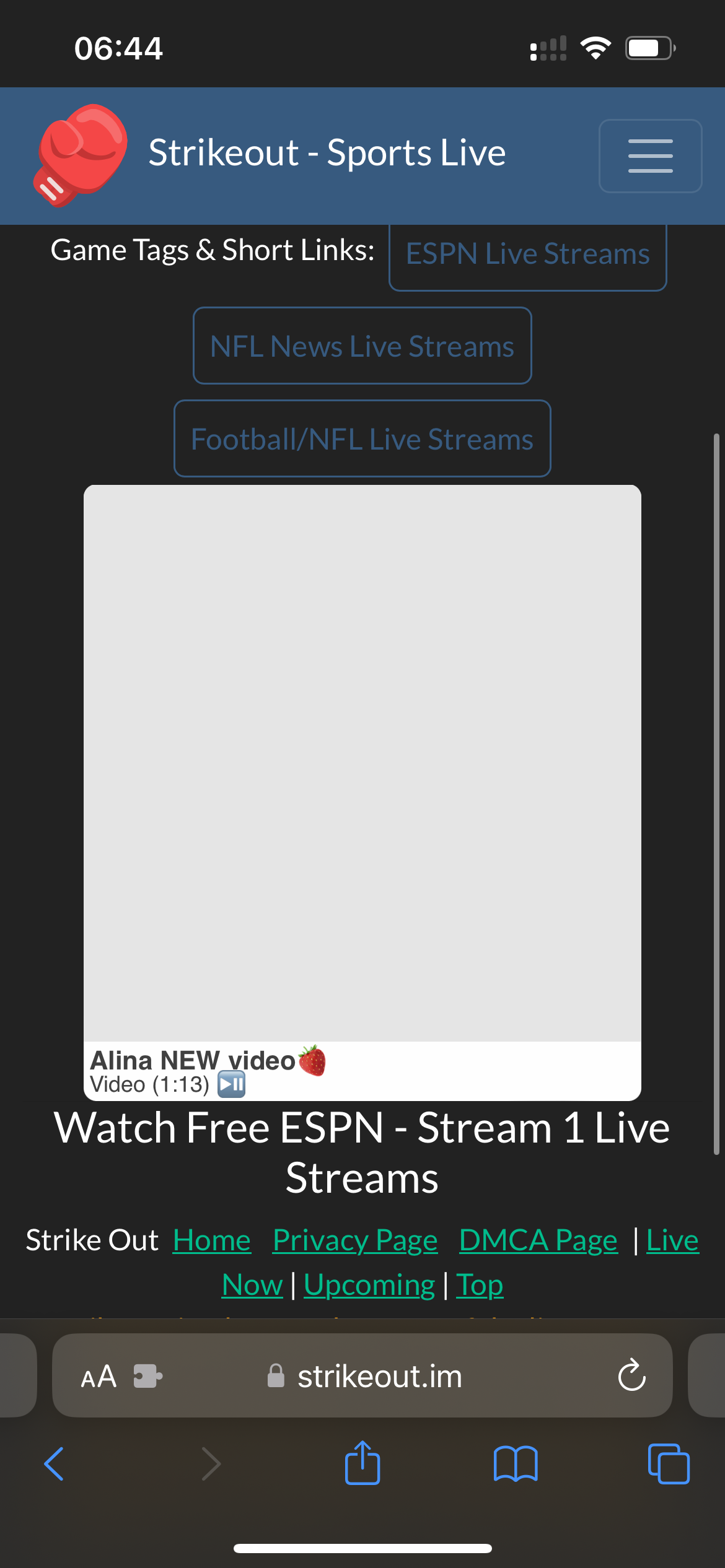This screenshot has width=725, height=1568.
Task: Go to the Home link
Action: point(211,1240)
